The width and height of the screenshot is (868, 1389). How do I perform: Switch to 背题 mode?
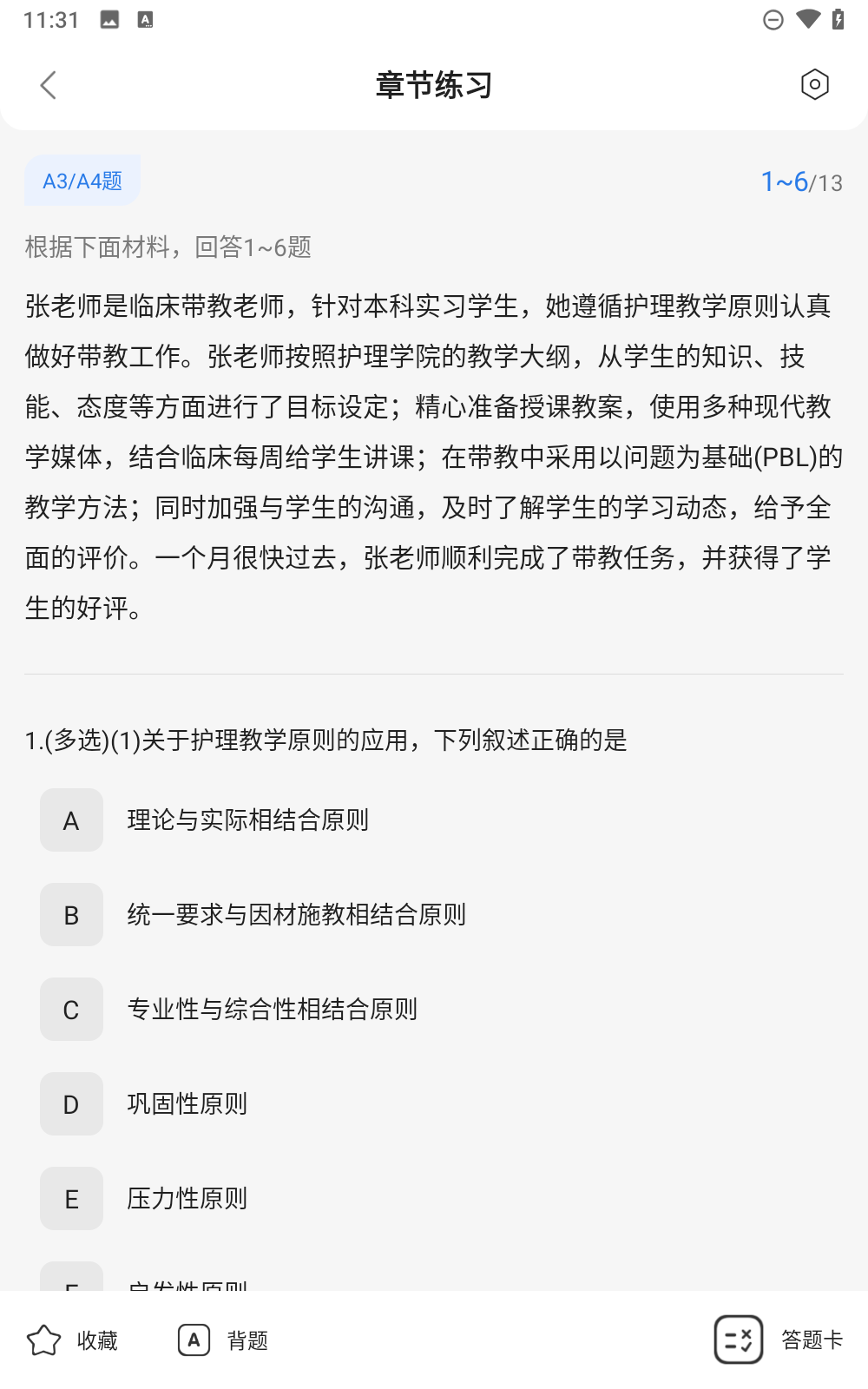(223, 1340)
